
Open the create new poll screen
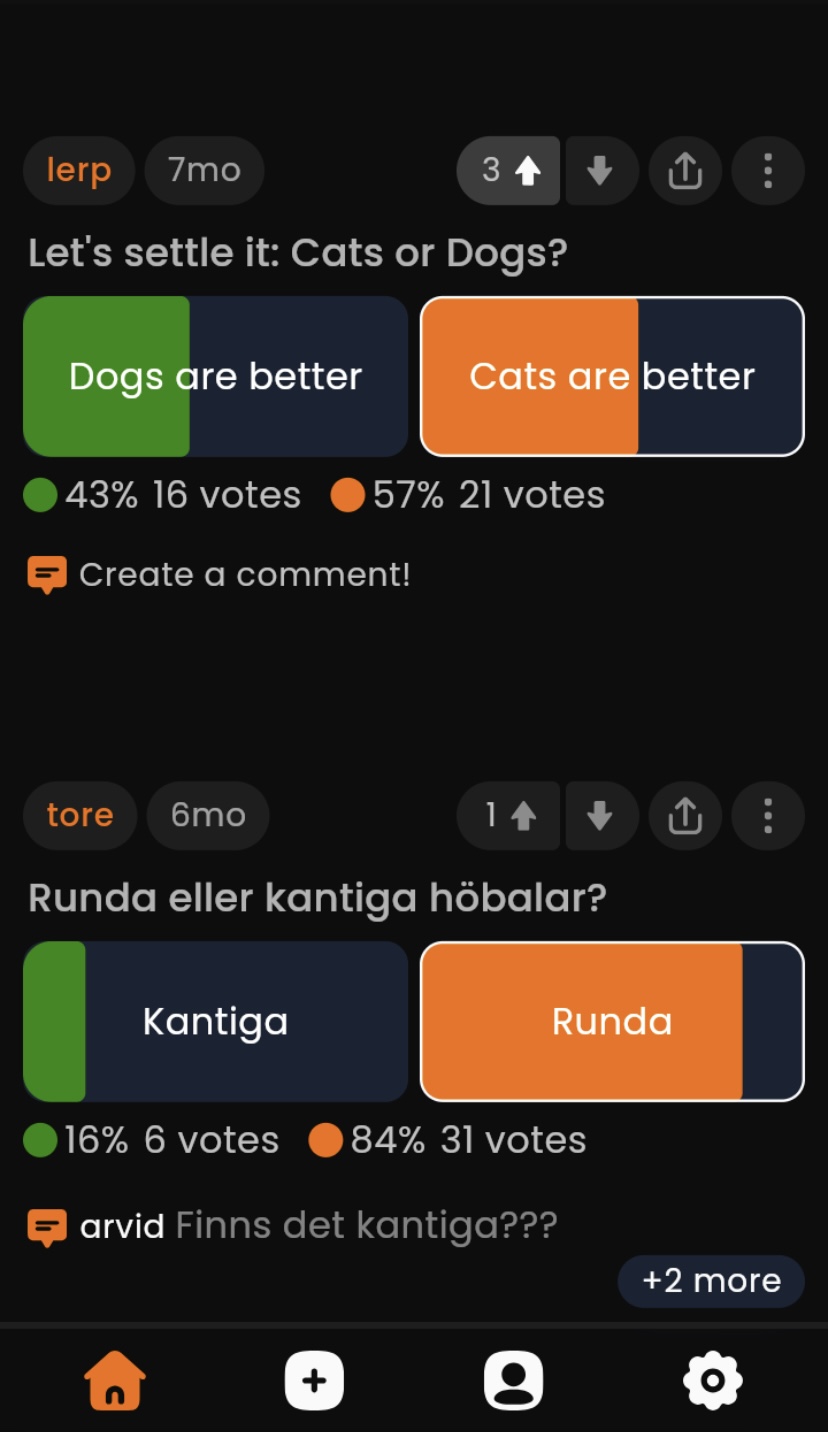pyautogui.click(x=314, y=1380)
